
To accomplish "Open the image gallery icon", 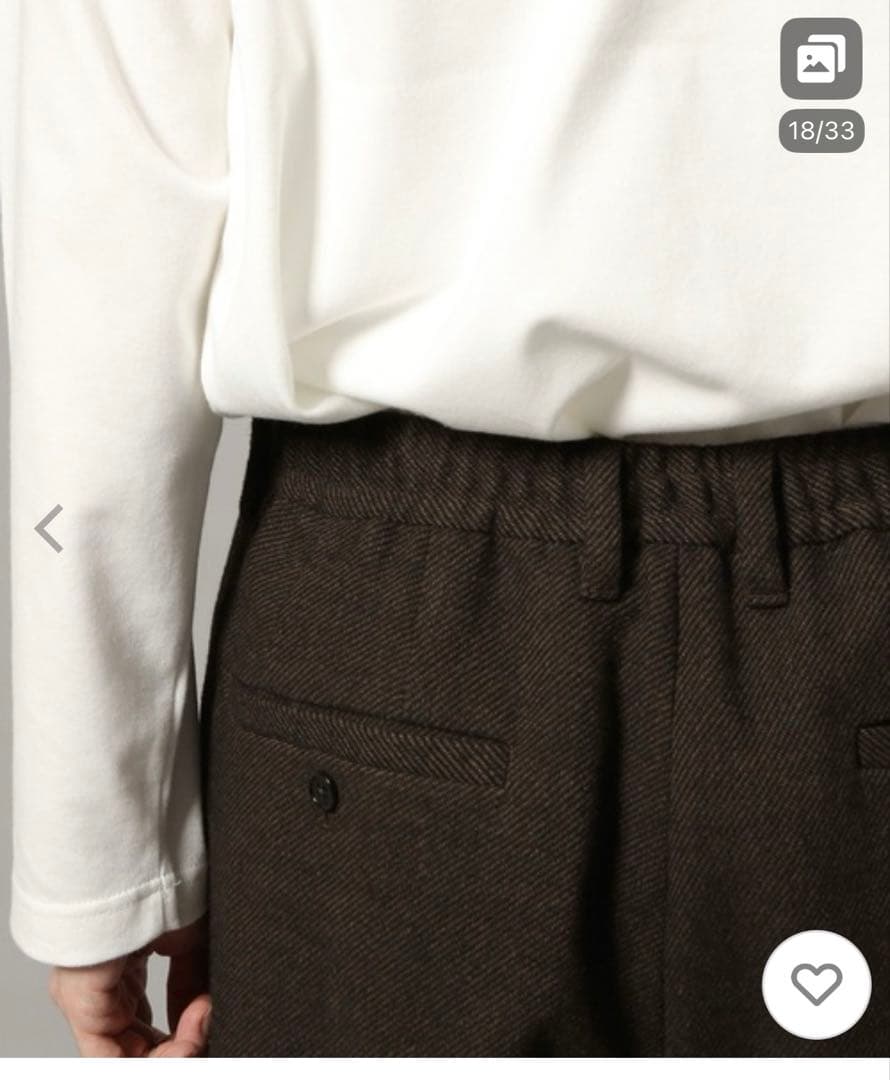I will 821,59.
